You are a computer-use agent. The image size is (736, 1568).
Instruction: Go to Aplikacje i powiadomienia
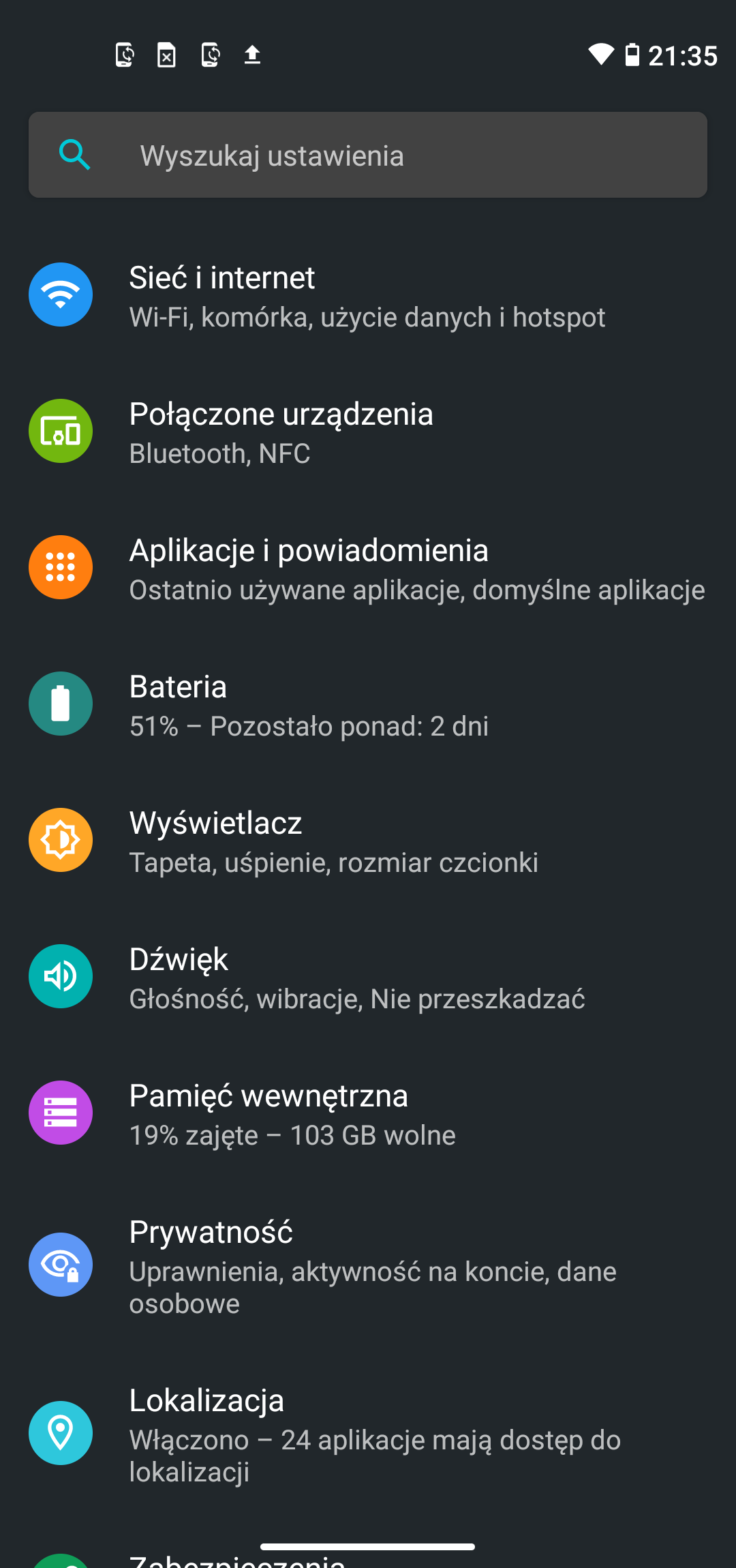point(368,568)
